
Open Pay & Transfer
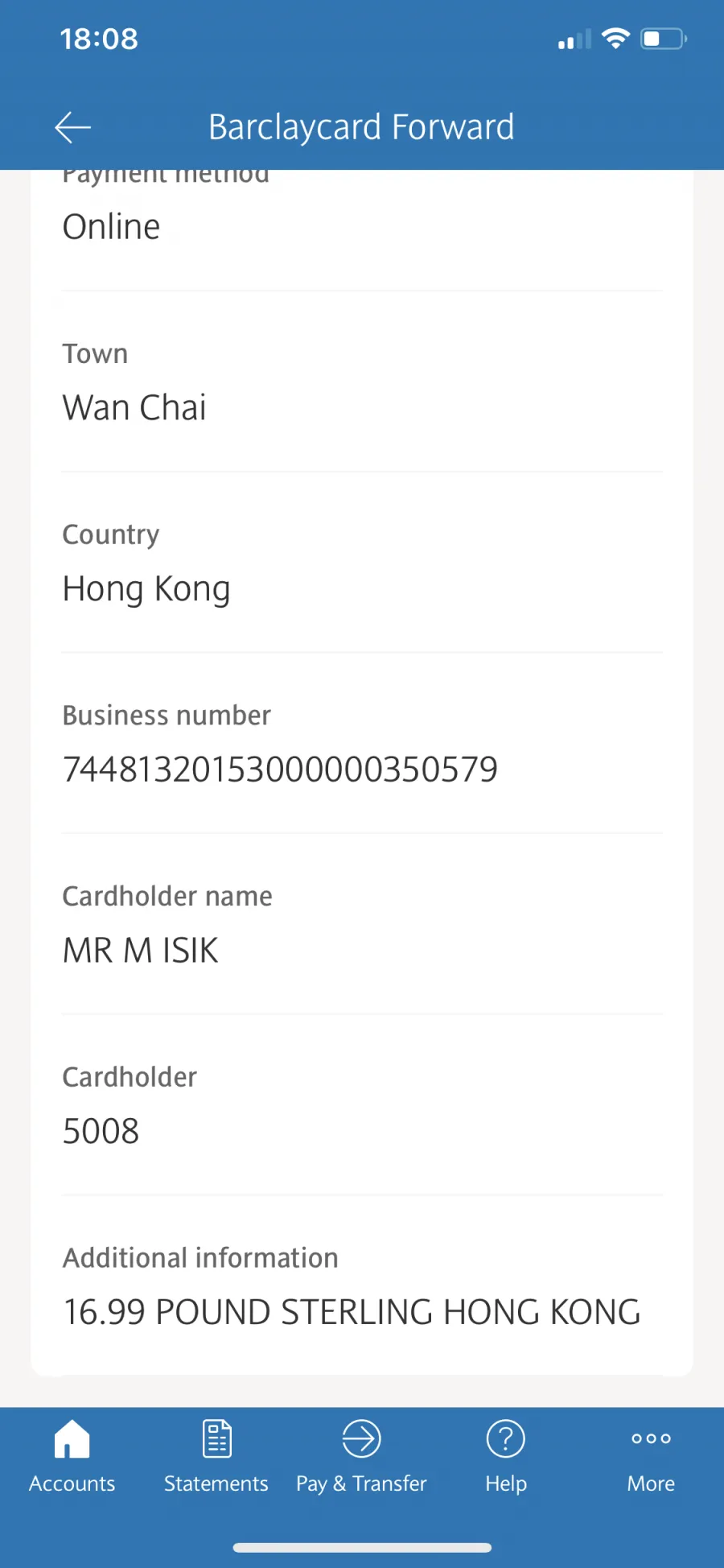(361, 1457)
